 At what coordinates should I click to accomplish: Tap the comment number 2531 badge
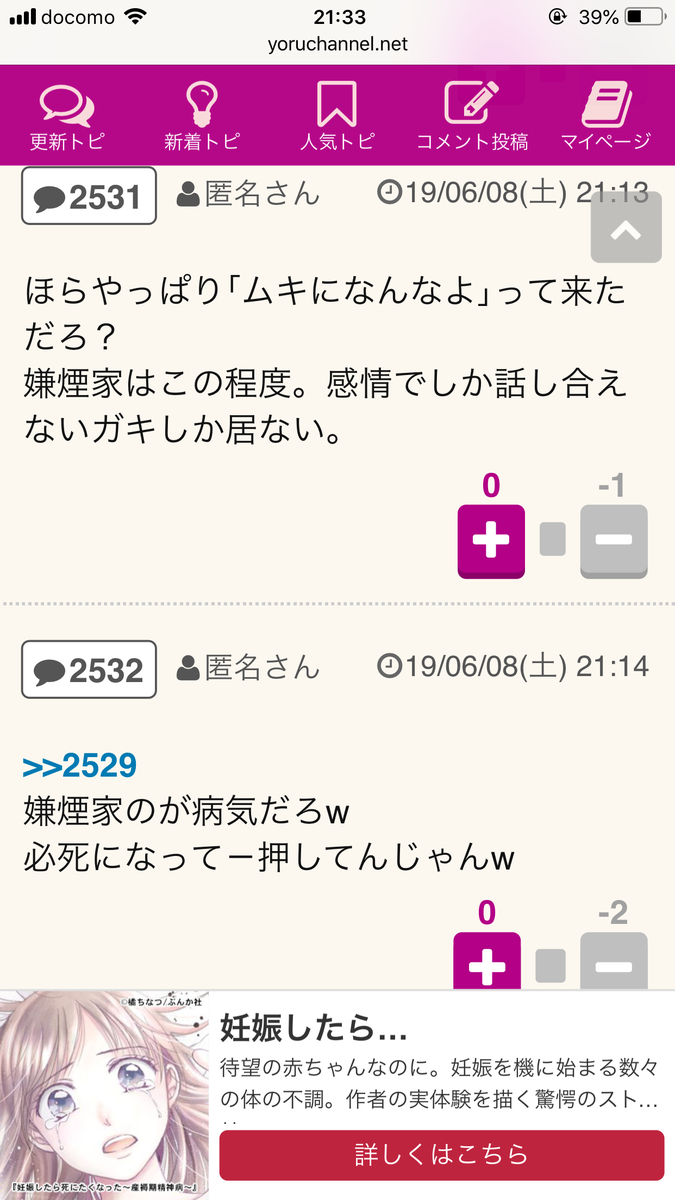(89, 196)
